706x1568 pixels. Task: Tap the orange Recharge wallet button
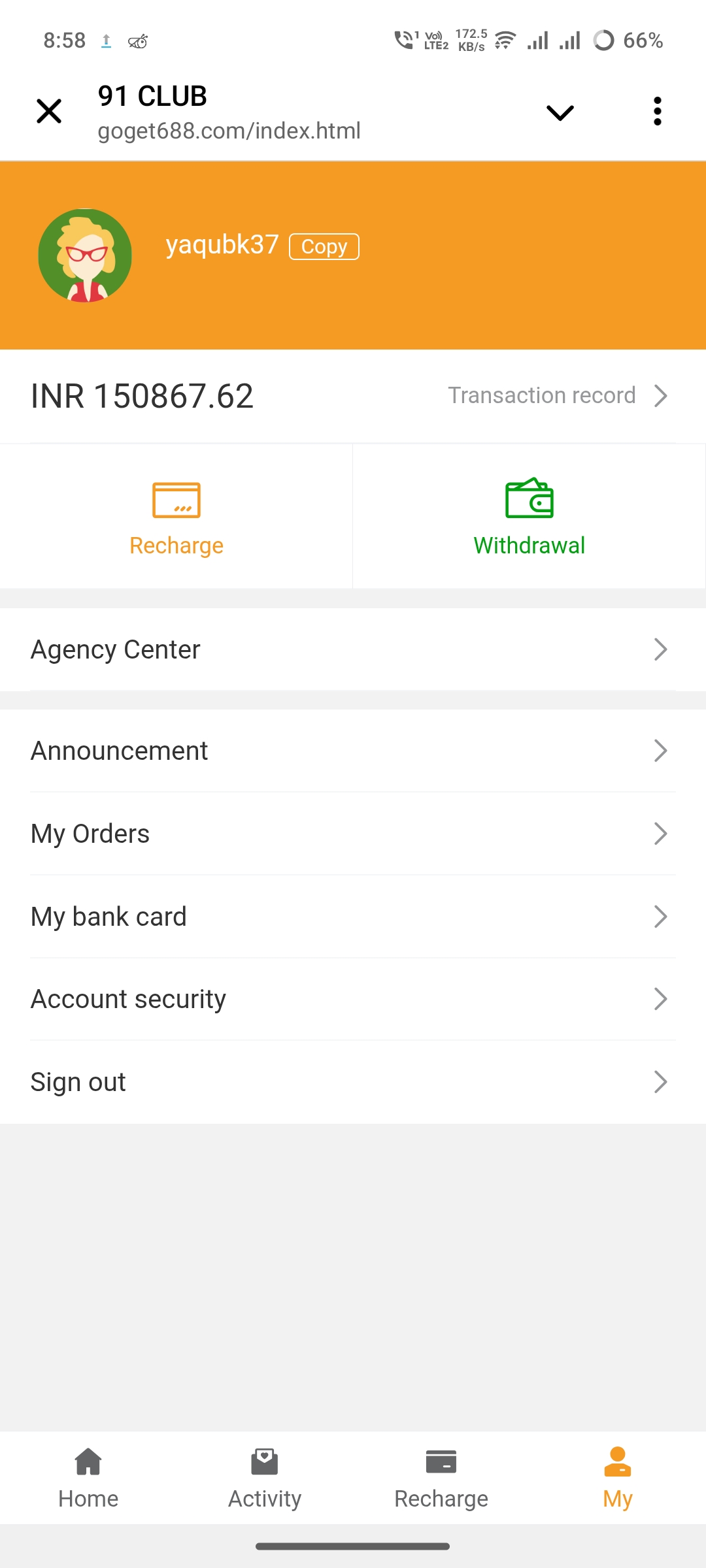click(176, 517)
